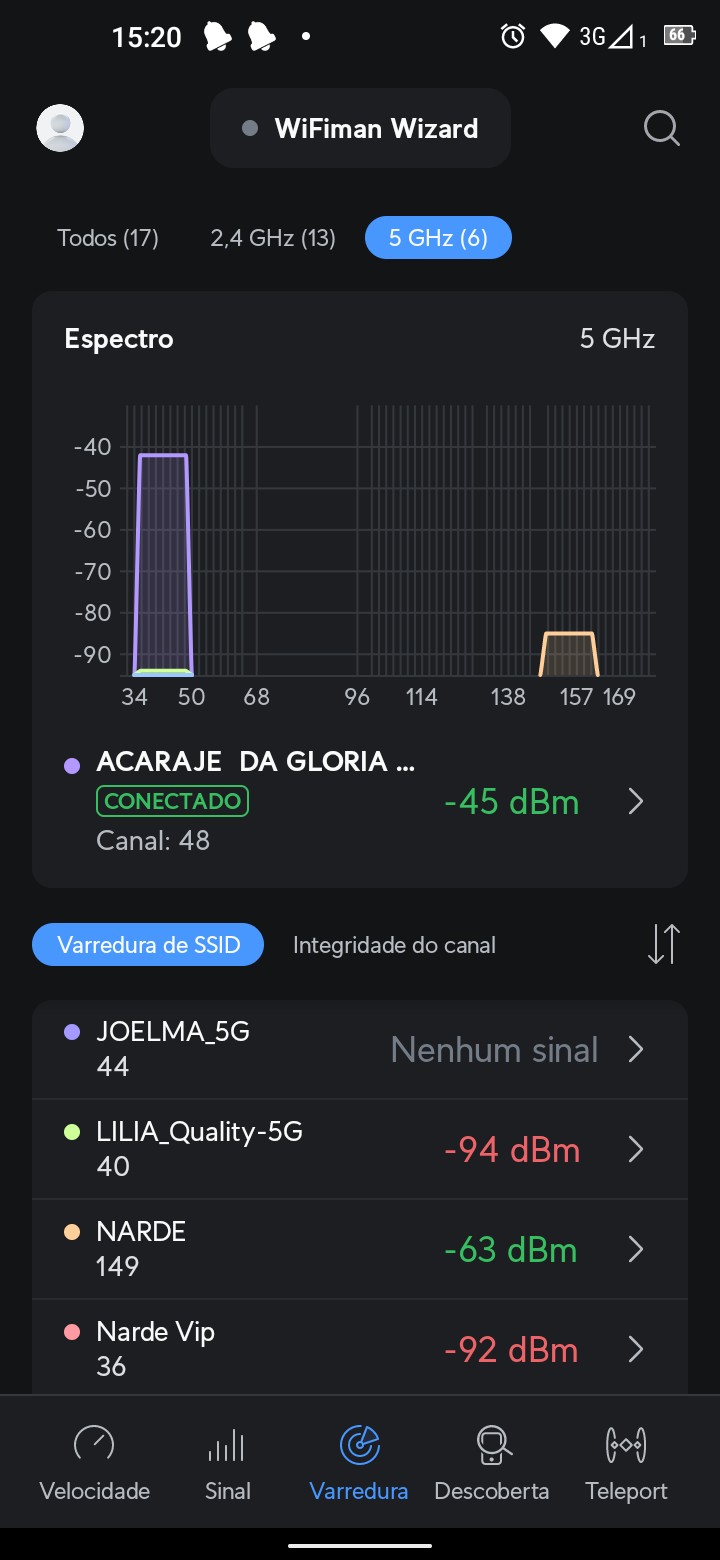Open JOELMA_5G network details
Image resolution: width=720 pixels, height=1560 pixels.
tap(360, 1050)
